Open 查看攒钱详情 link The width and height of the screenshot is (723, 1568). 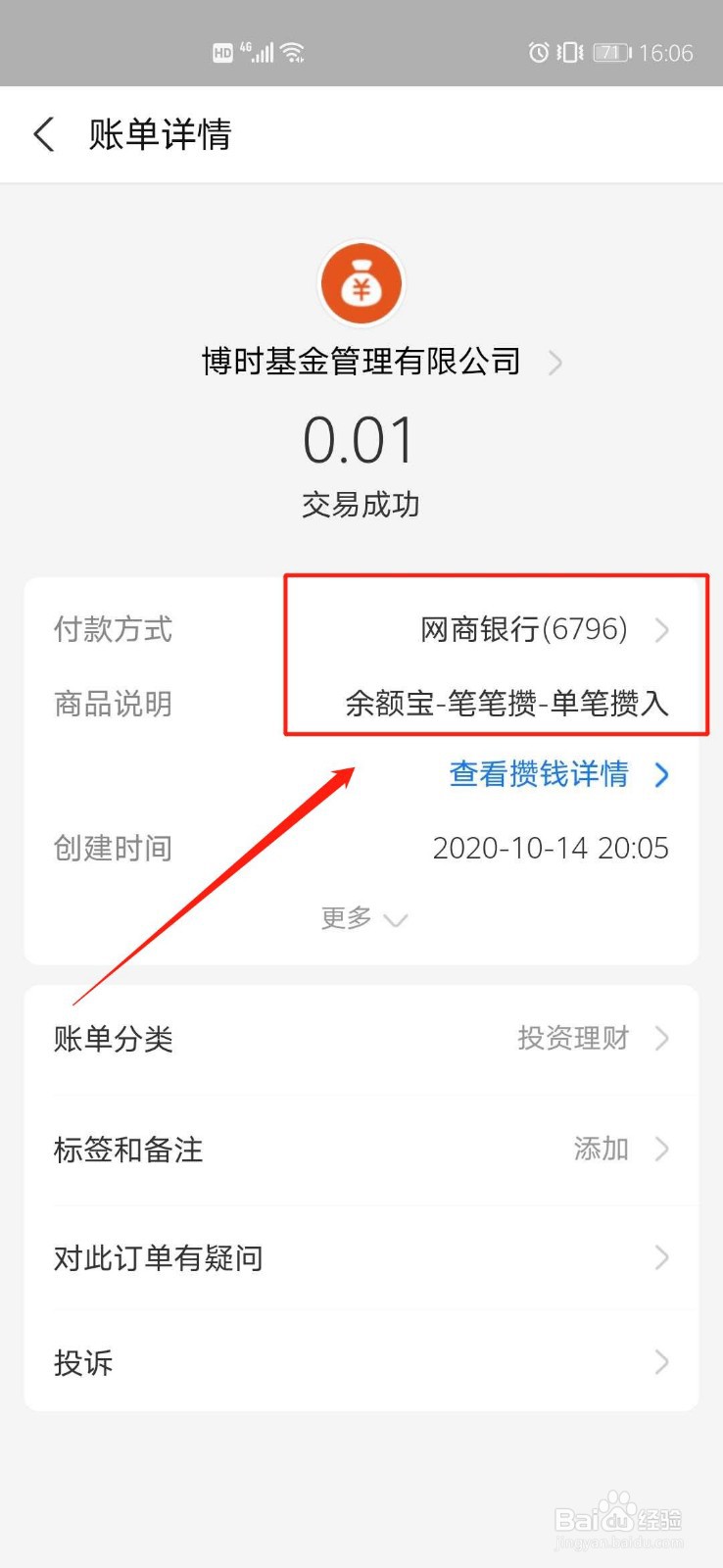[541, 774]
